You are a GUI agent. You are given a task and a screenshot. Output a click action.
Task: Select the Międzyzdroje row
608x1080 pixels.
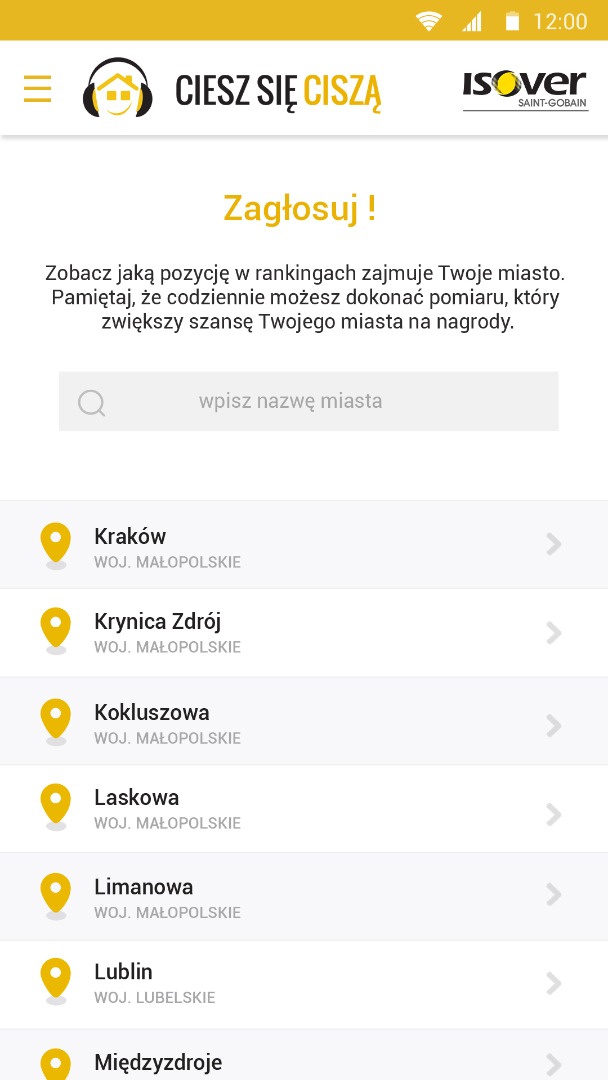[304, 1060]
